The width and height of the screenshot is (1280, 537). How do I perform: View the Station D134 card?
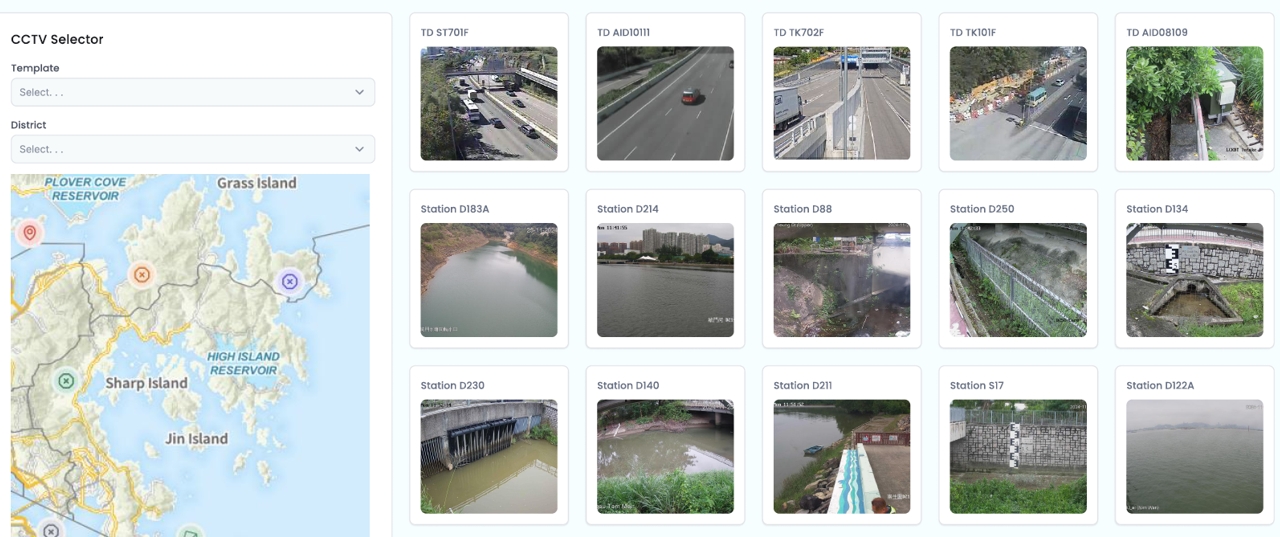pos(1194,280)
